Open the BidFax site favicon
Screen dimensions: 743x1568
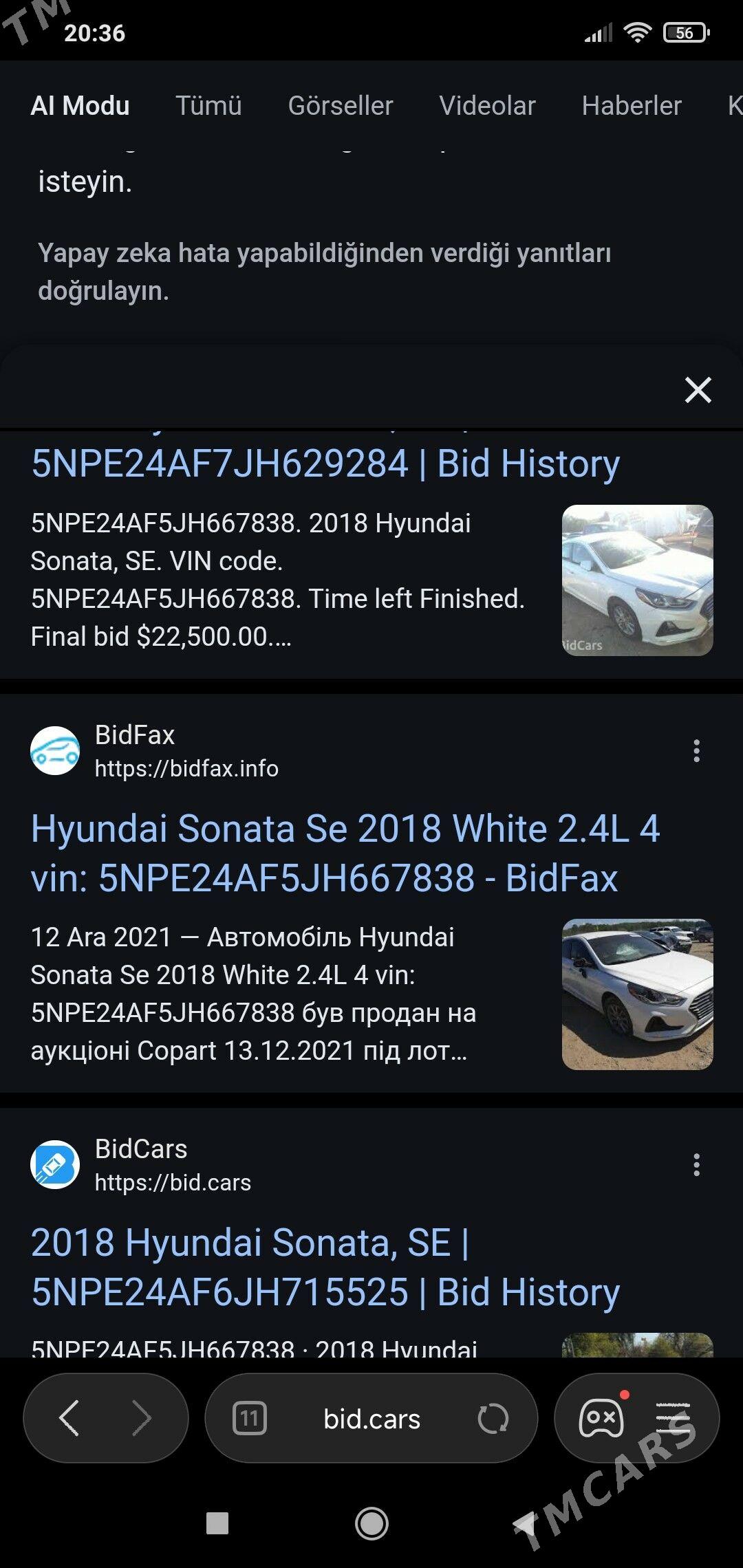click(x=55, y=752)
